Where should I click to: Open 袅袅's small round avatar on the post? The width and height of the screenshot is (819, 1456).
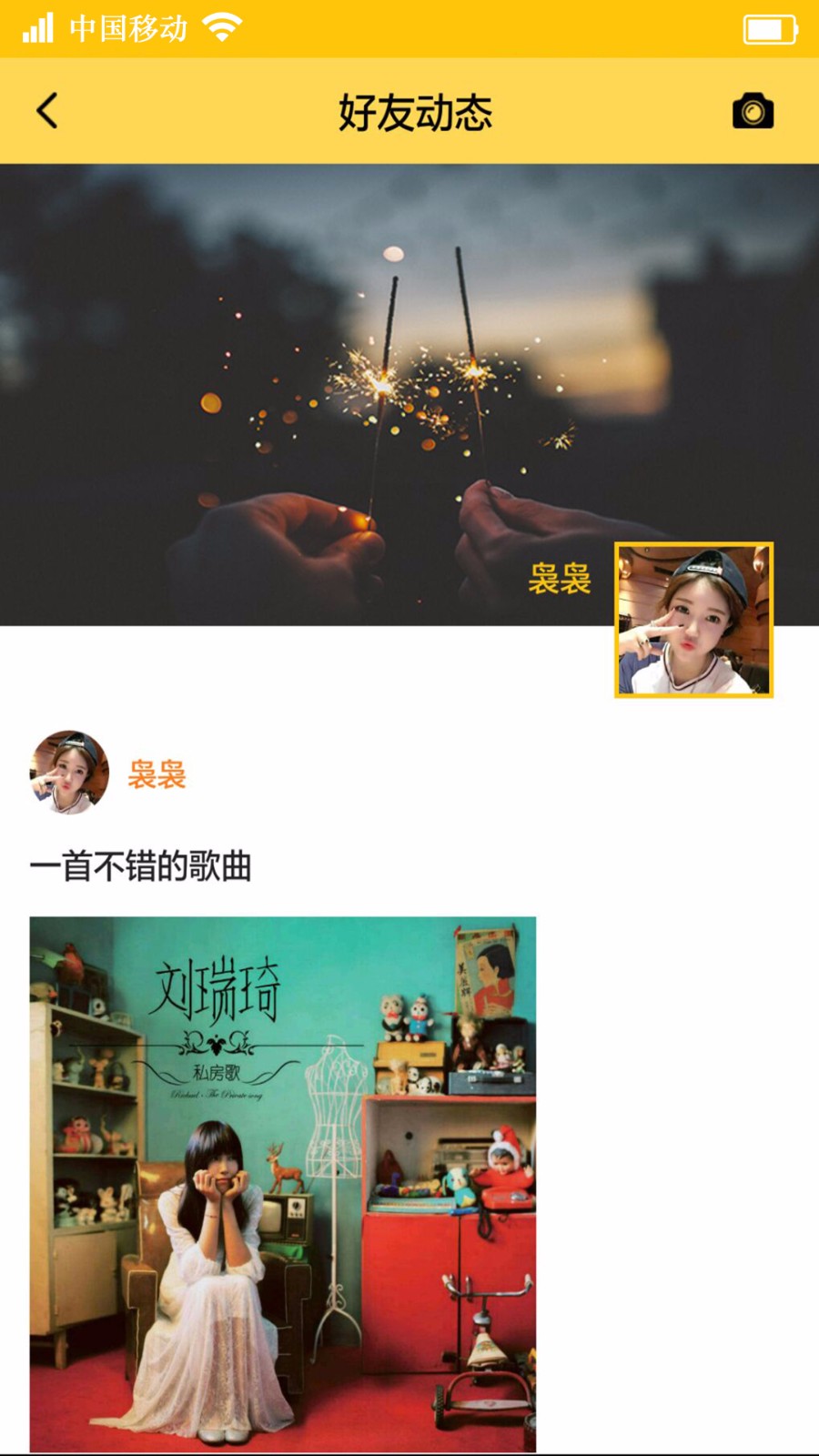pyautogui.click(x=69, y=772)
